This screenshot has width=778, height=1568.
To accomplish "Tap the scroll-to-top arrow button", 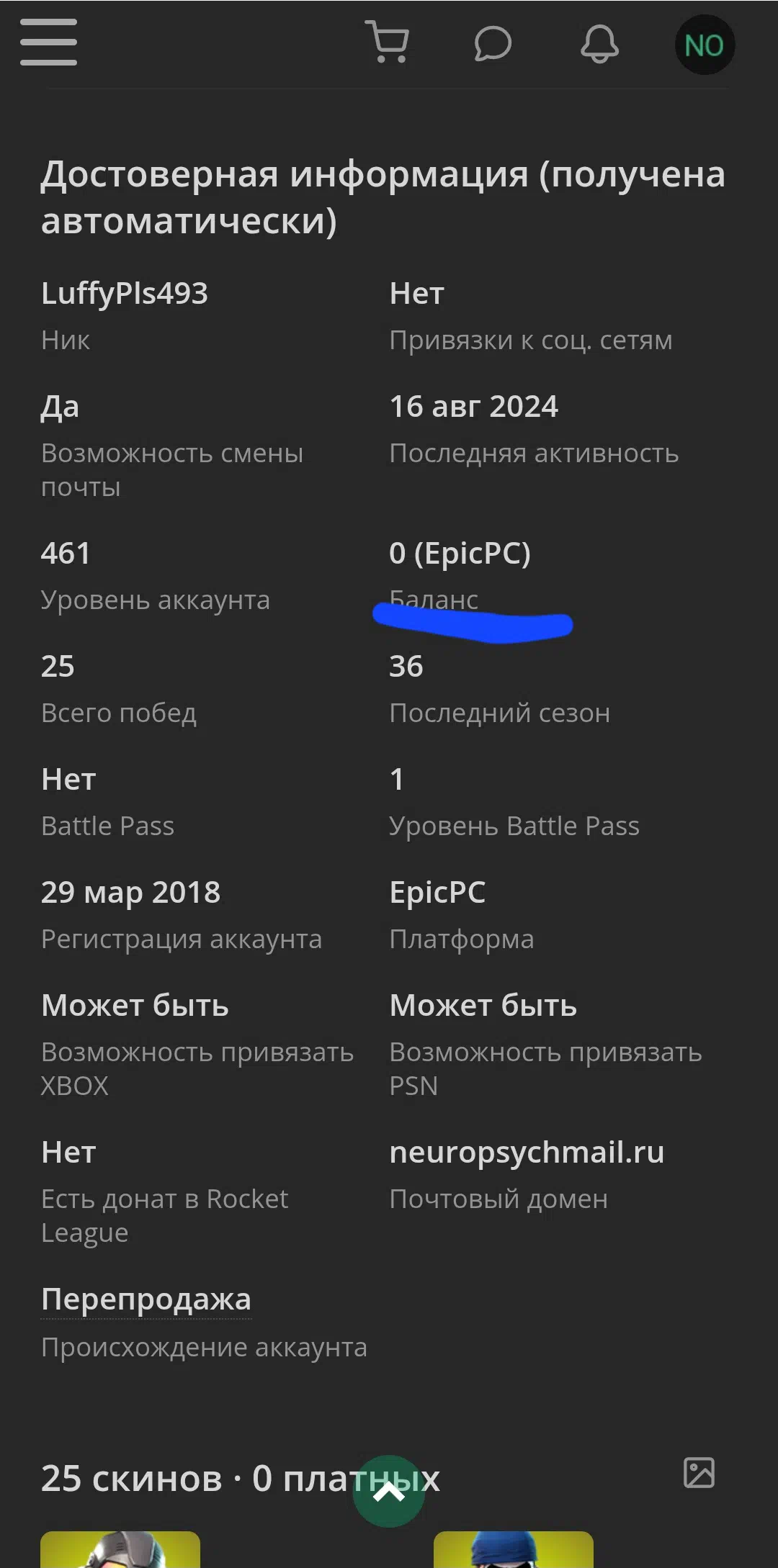I will tap(389, 1492).
